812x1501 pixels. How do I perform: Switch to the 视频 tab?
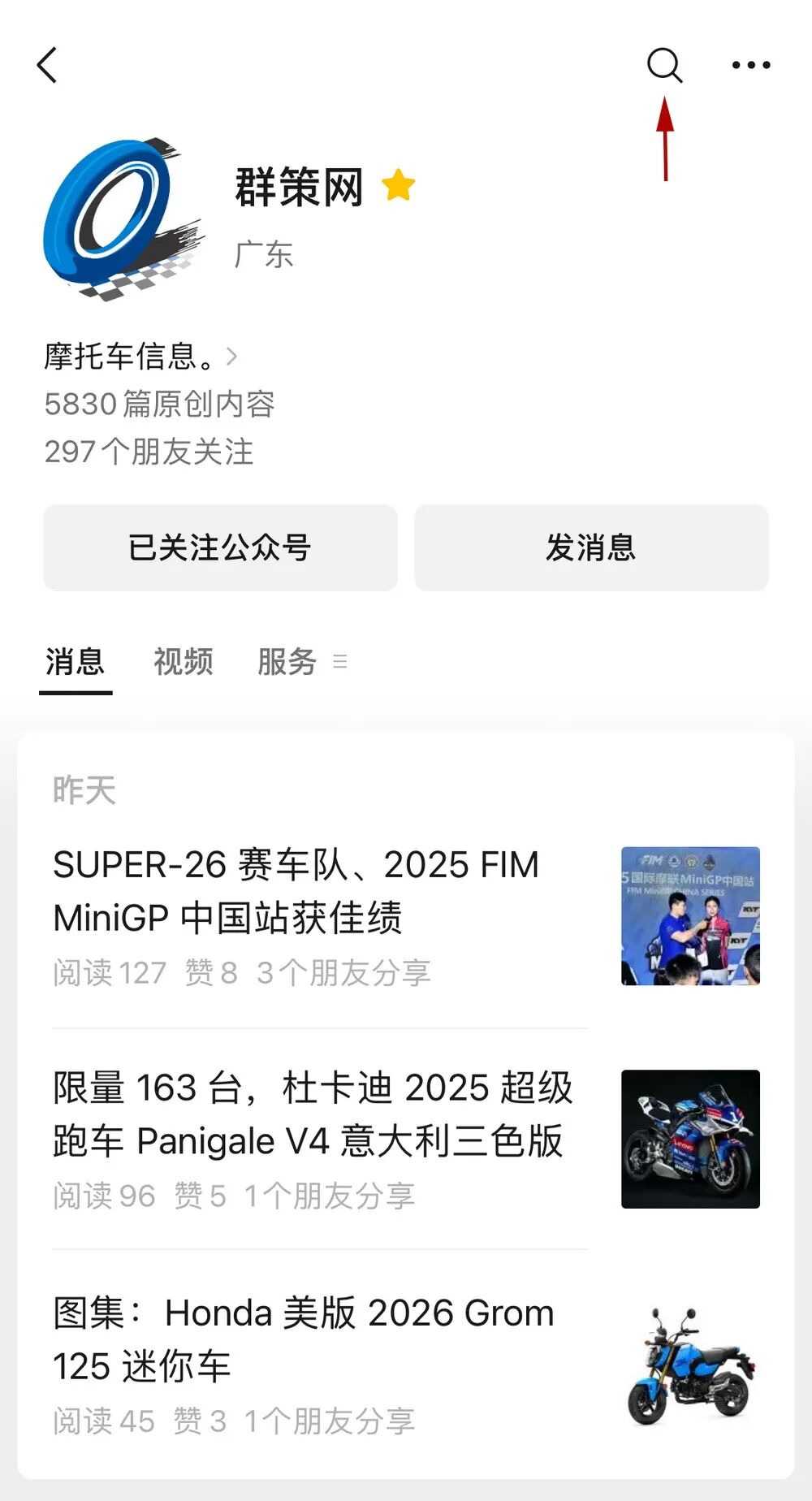pos(184,662)
